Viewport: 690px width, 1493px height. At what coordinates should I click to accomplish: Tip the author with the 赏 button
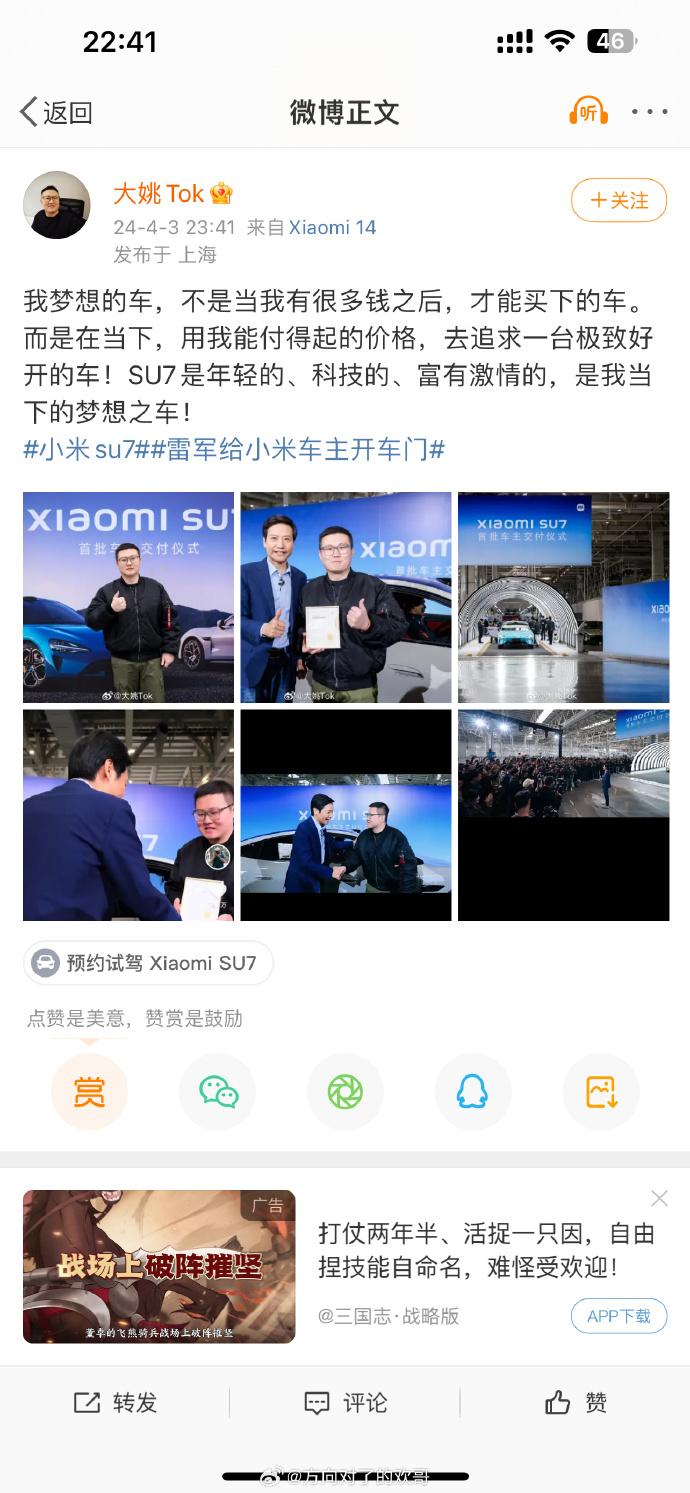(89, 1092)
